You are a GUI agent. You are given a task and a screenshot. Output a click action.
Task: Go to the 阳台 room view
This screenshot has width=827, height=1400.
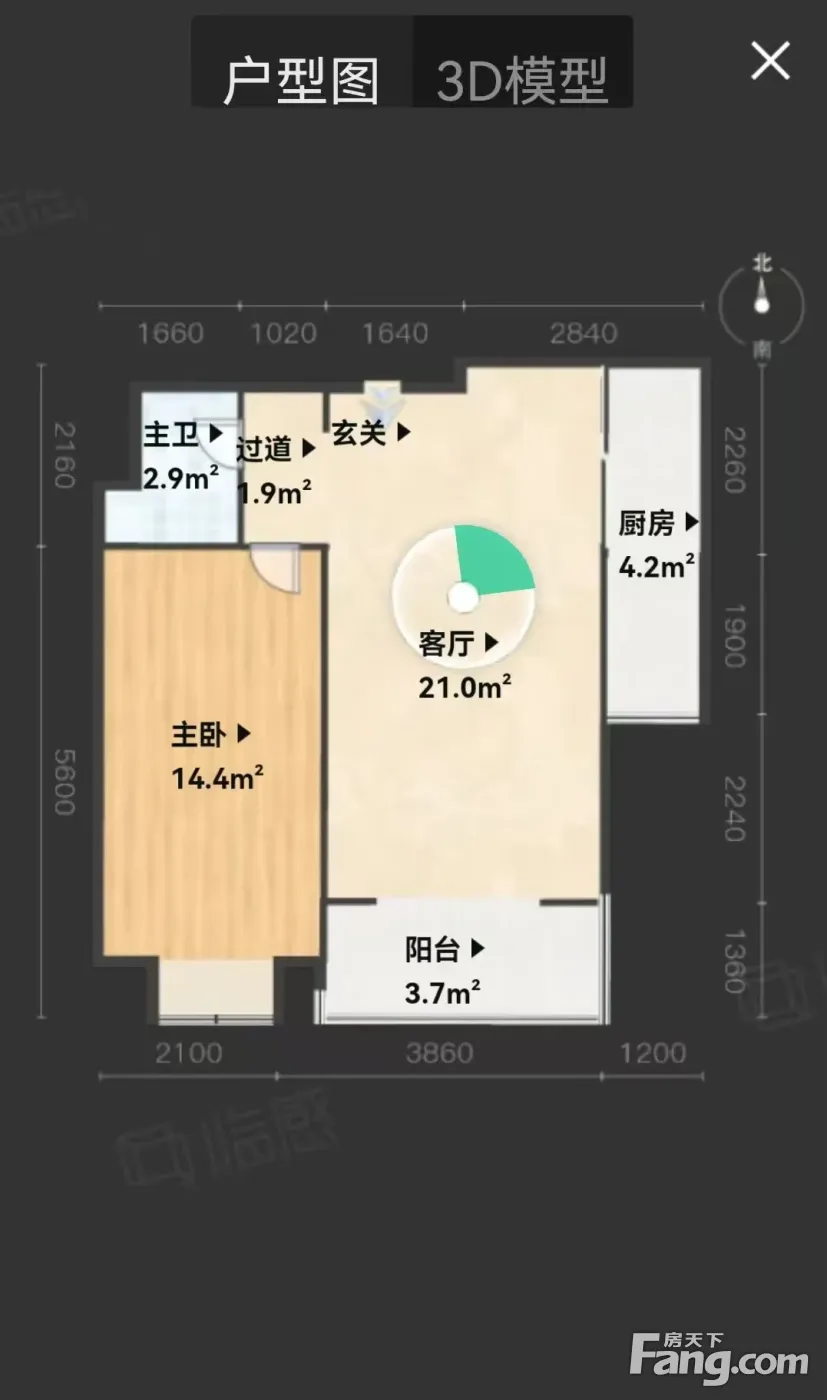pos(445,949)
